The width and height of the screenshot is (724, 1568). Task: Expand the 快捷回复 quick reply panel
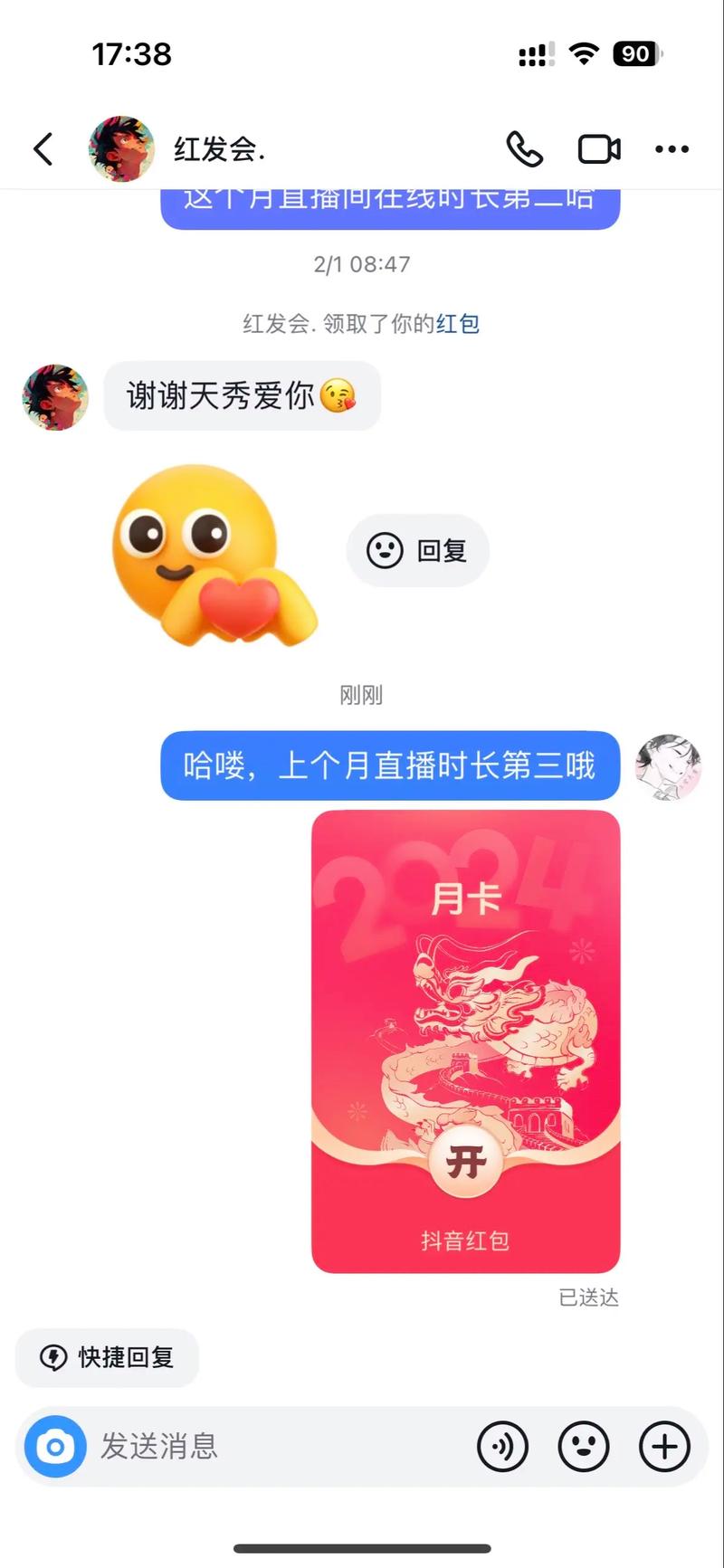click(x=106, y=1356)
